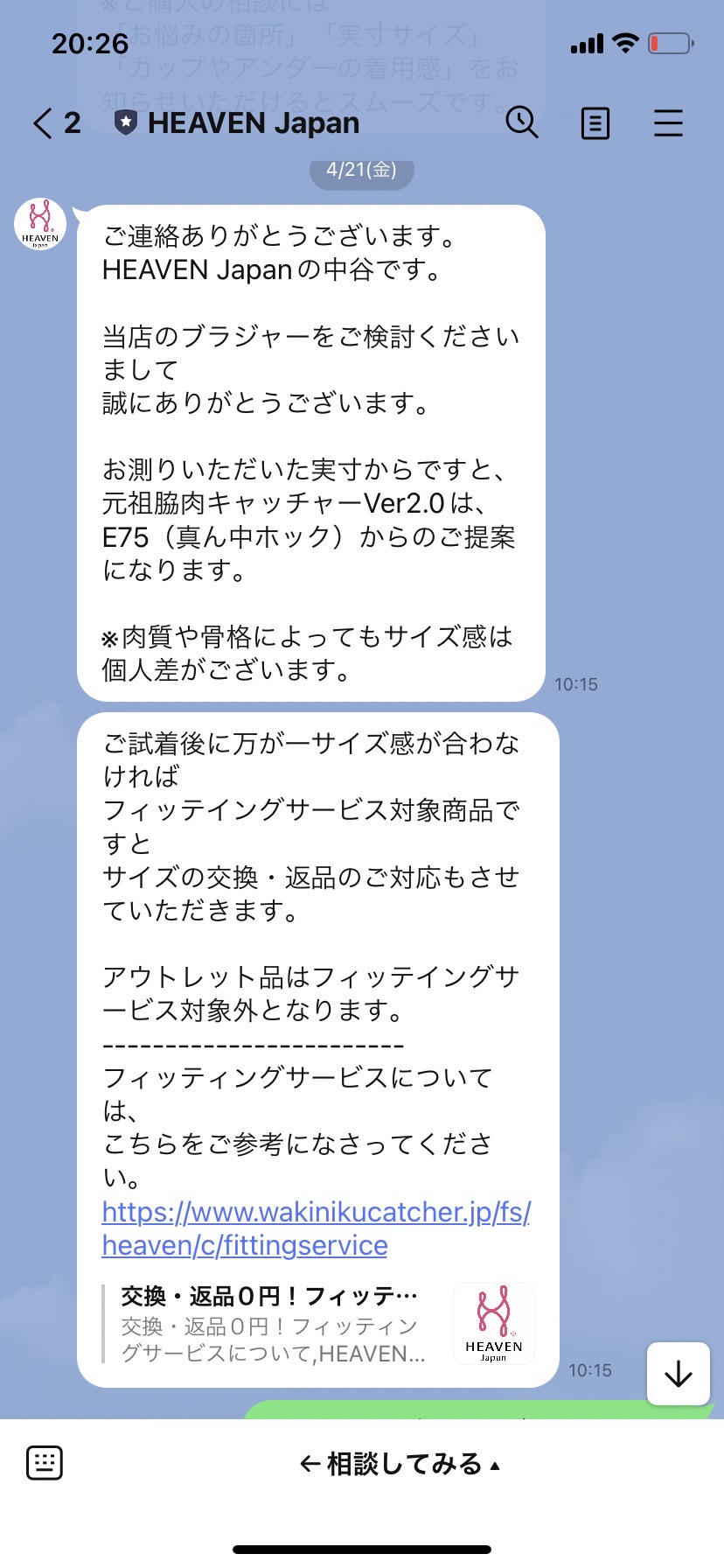Open the wakinikucatcher.jp fitting service link

tap(317, 1228)
